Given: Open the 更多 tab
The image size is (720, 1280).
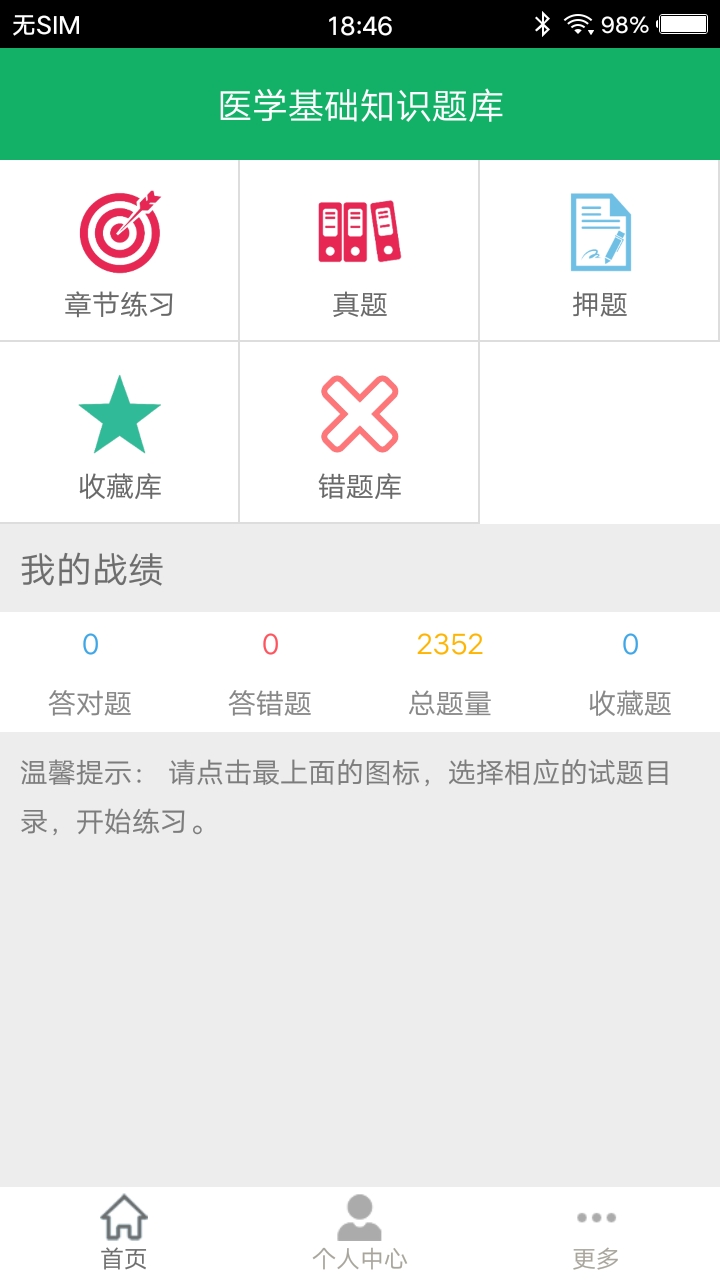Looking at the screenshot, I should (x=596, y=1230).
